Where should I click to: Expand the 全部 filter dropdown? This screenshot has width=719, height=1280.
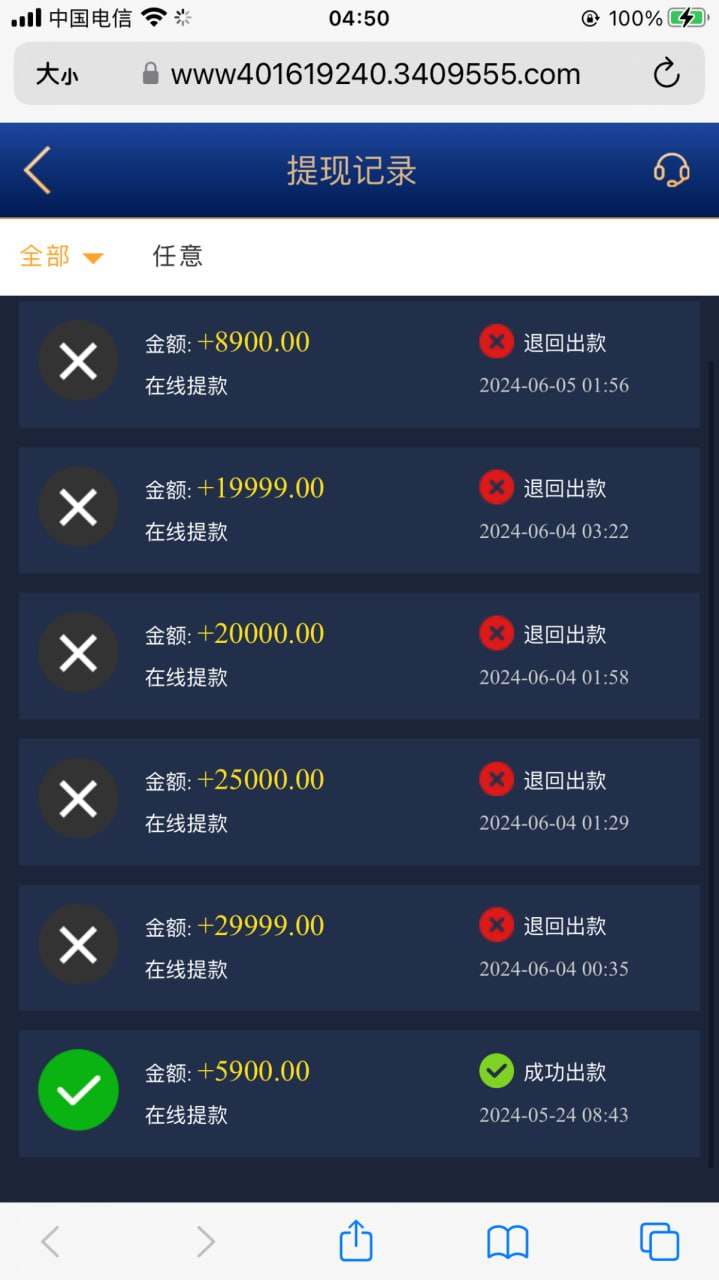[x=61, y=256]
